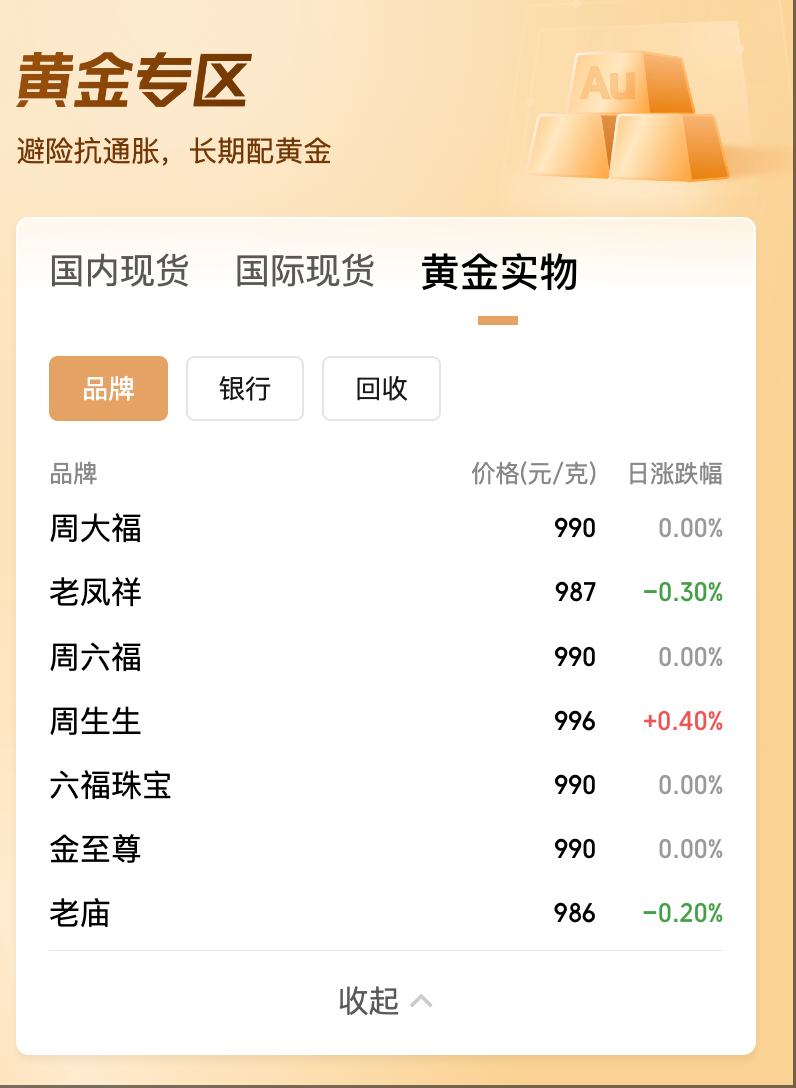The image size is (796, 1088).
Task: Collapse the list with 收起
Action: point(385,1000)
